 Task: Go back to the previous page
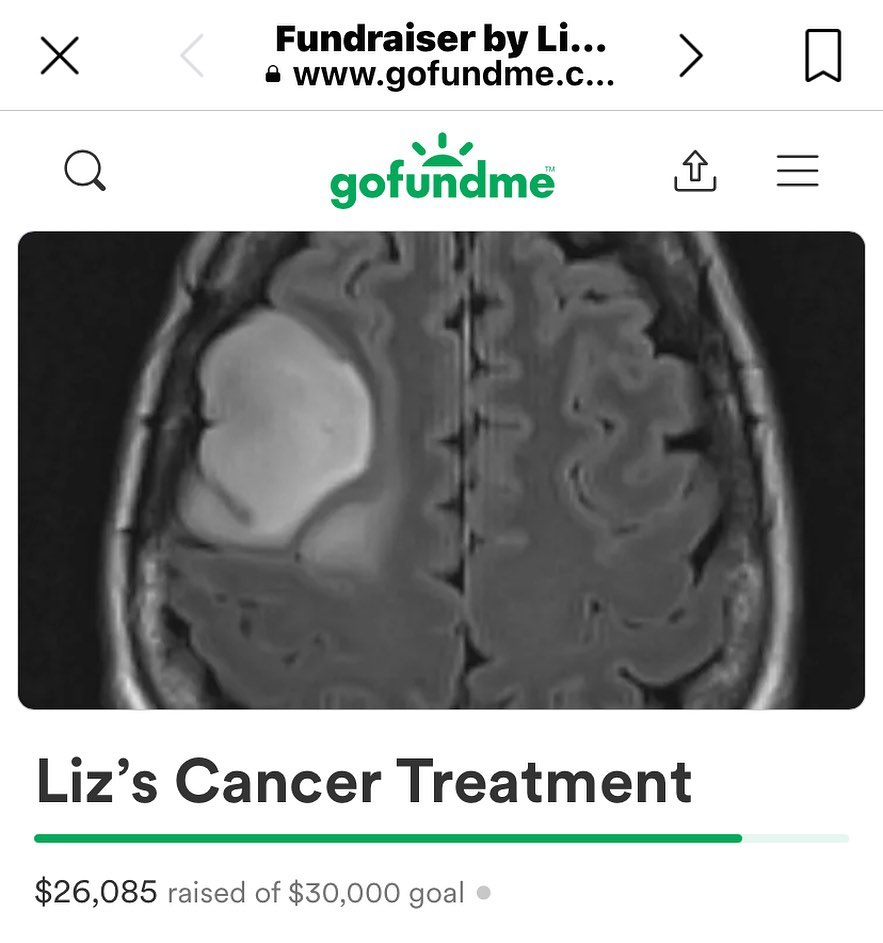click(192, 56)
